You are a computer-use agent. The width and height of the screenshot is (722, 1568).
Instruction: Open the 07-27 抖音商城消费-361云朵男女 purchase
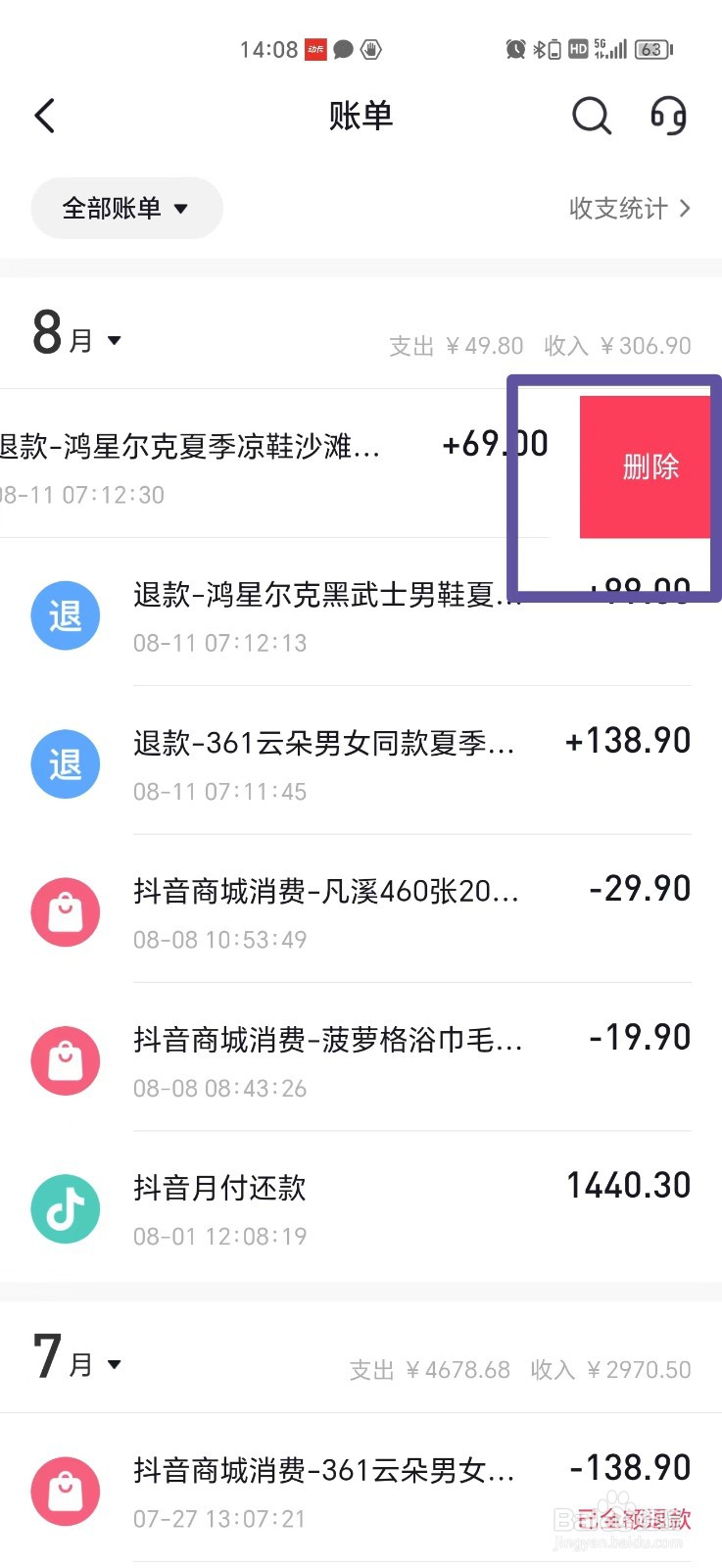tap(361, 1489)
